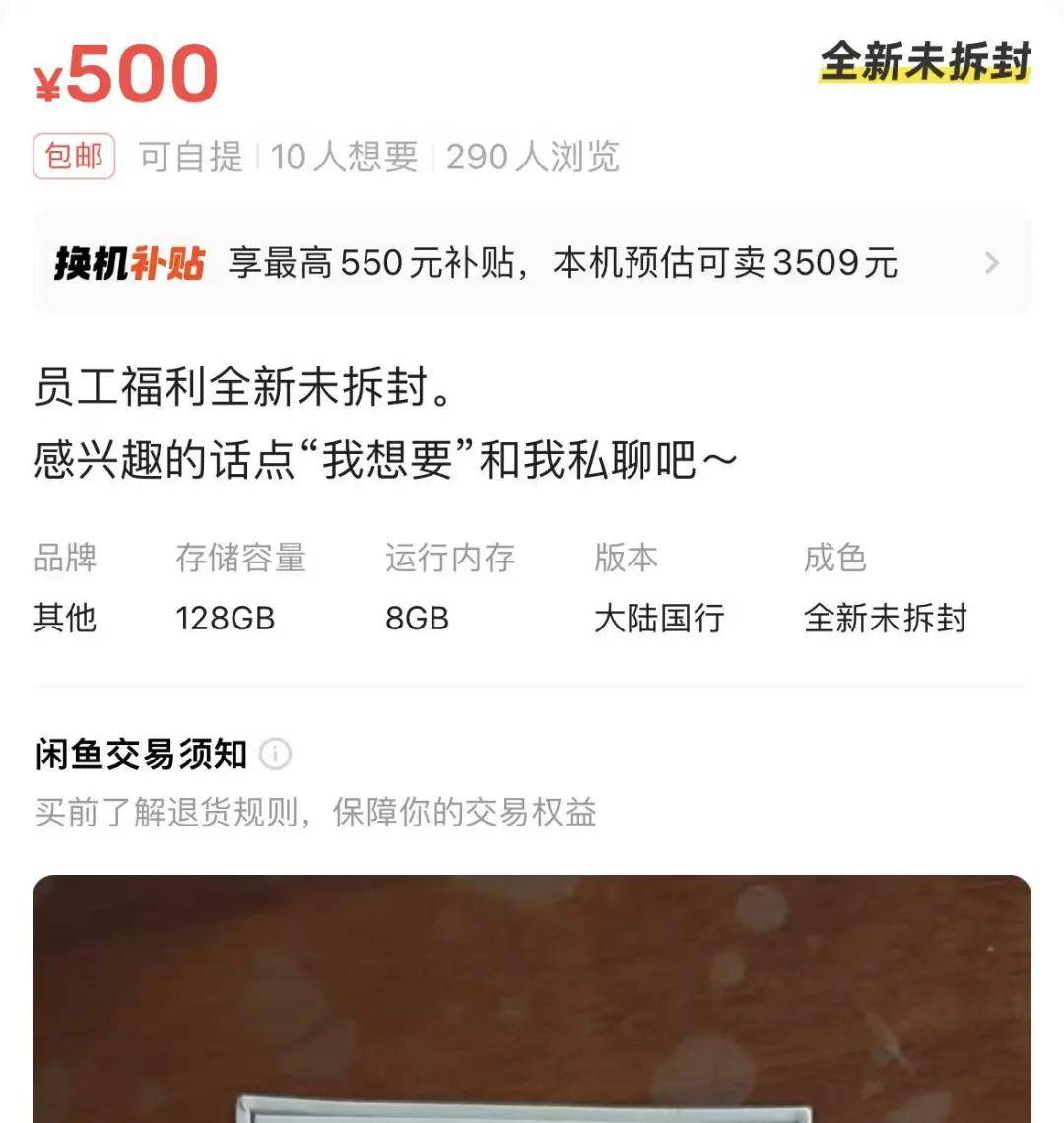
Task: Expand the 版本 attribute row
Action: [x=659, y=619]
